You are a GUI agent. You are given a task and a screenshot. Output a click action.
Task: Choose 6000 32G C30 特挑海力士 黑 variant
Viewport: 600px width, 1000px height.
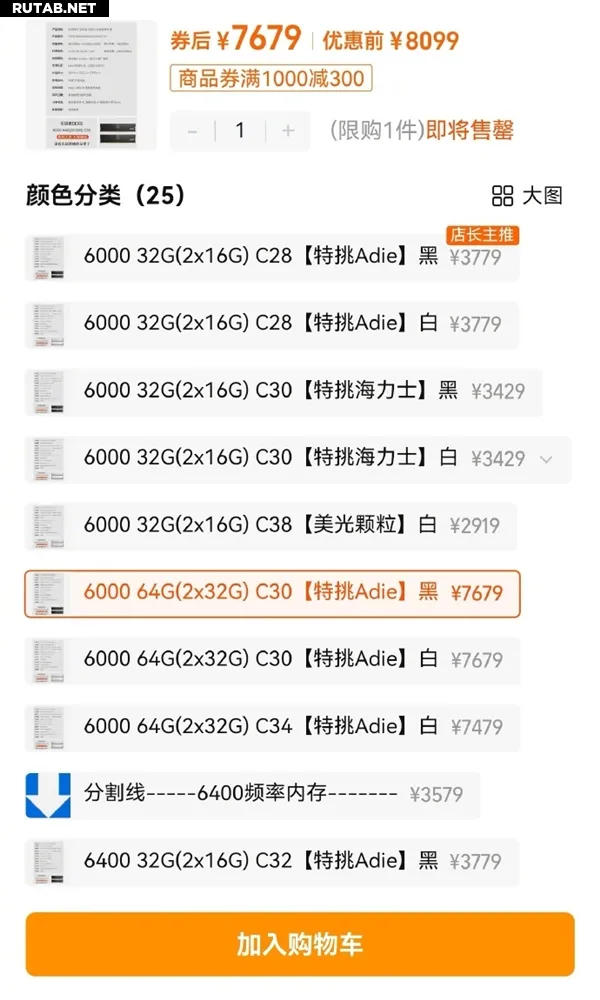click(282, 391)
